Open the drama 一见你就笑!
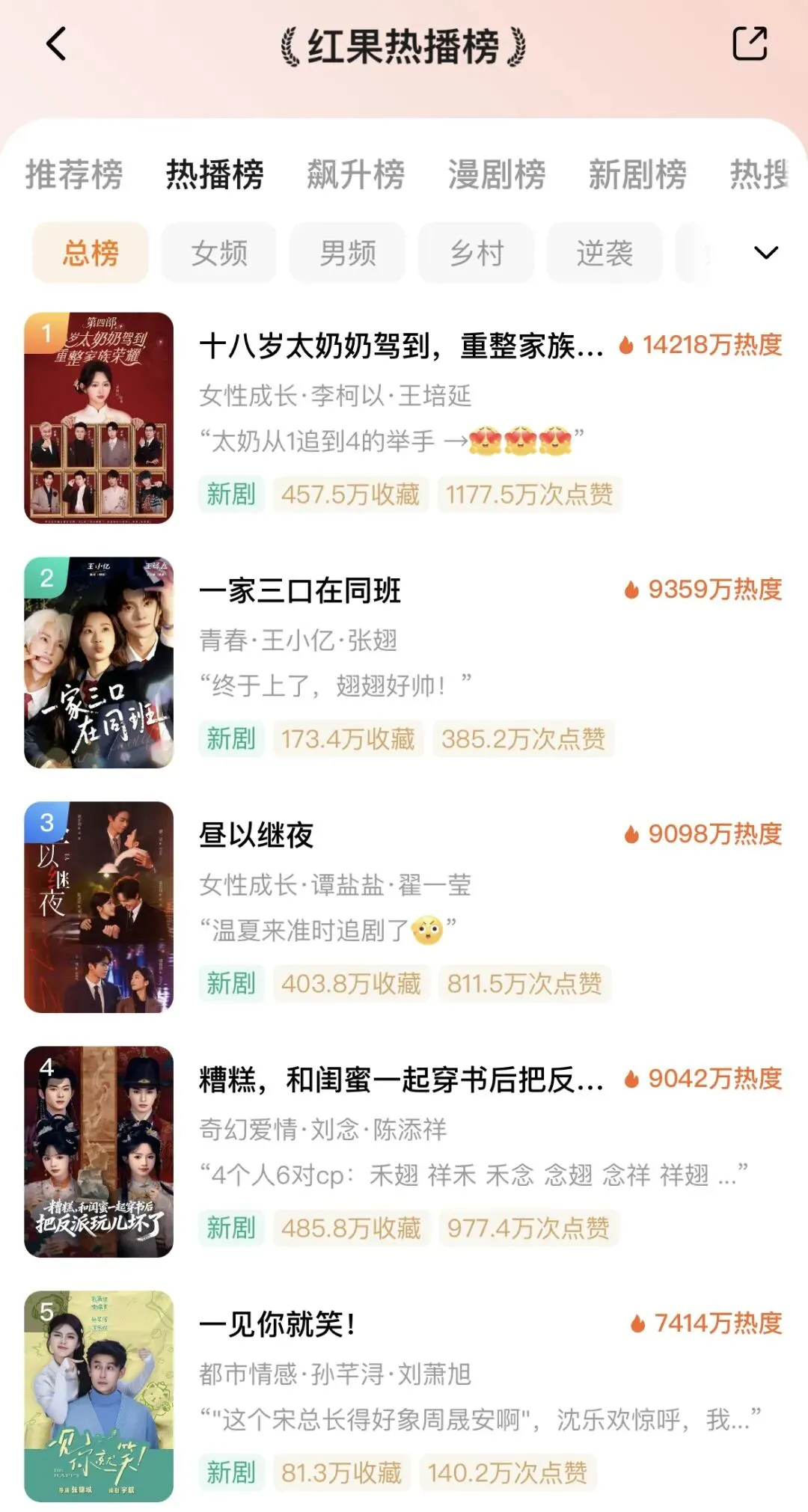Viewport: 808px width, 1512px height. tap(277, 1324)
